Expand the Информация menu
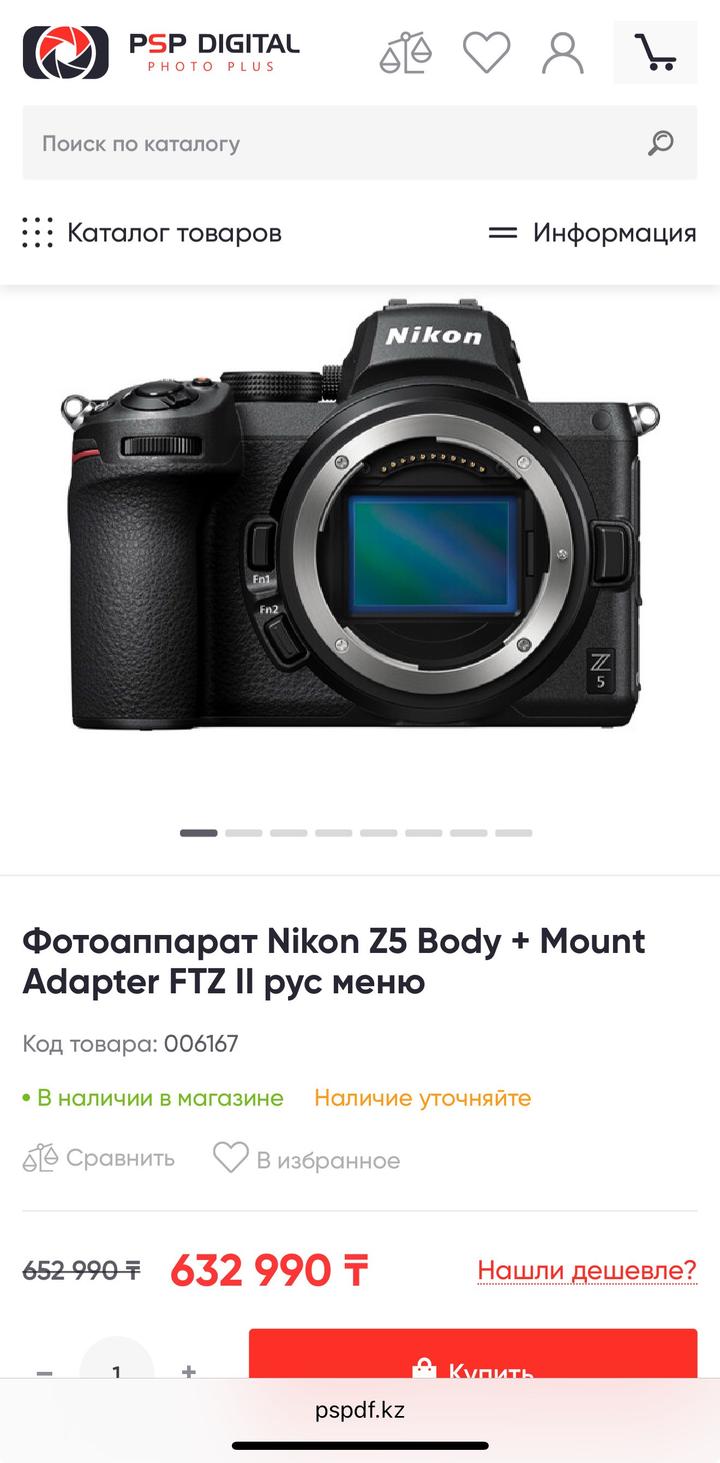This screenshot has height=1463, width=720. click(592, 233)
